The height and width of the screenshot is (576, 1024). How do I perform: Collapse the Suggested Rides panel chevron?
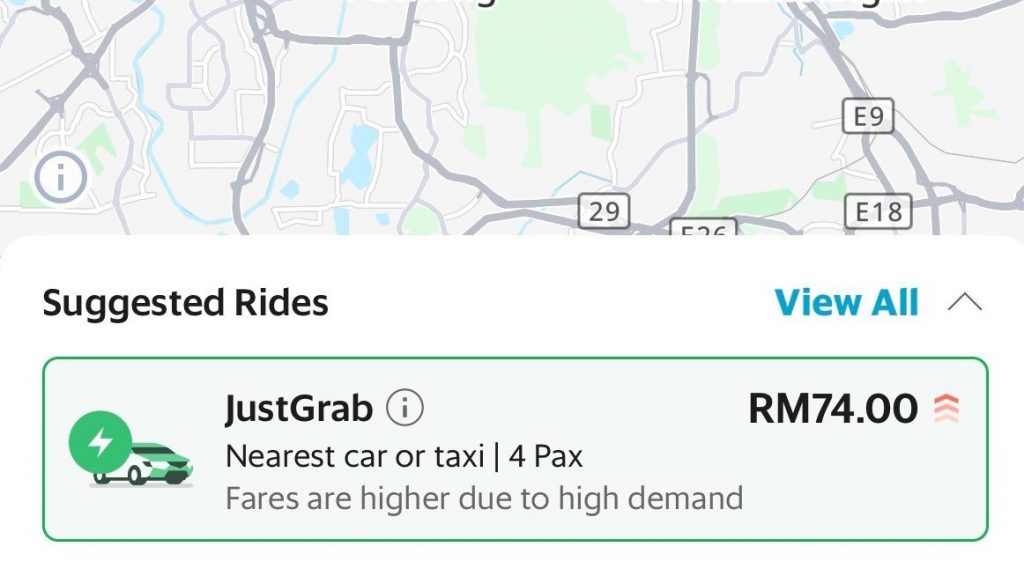tap(964, 302)
